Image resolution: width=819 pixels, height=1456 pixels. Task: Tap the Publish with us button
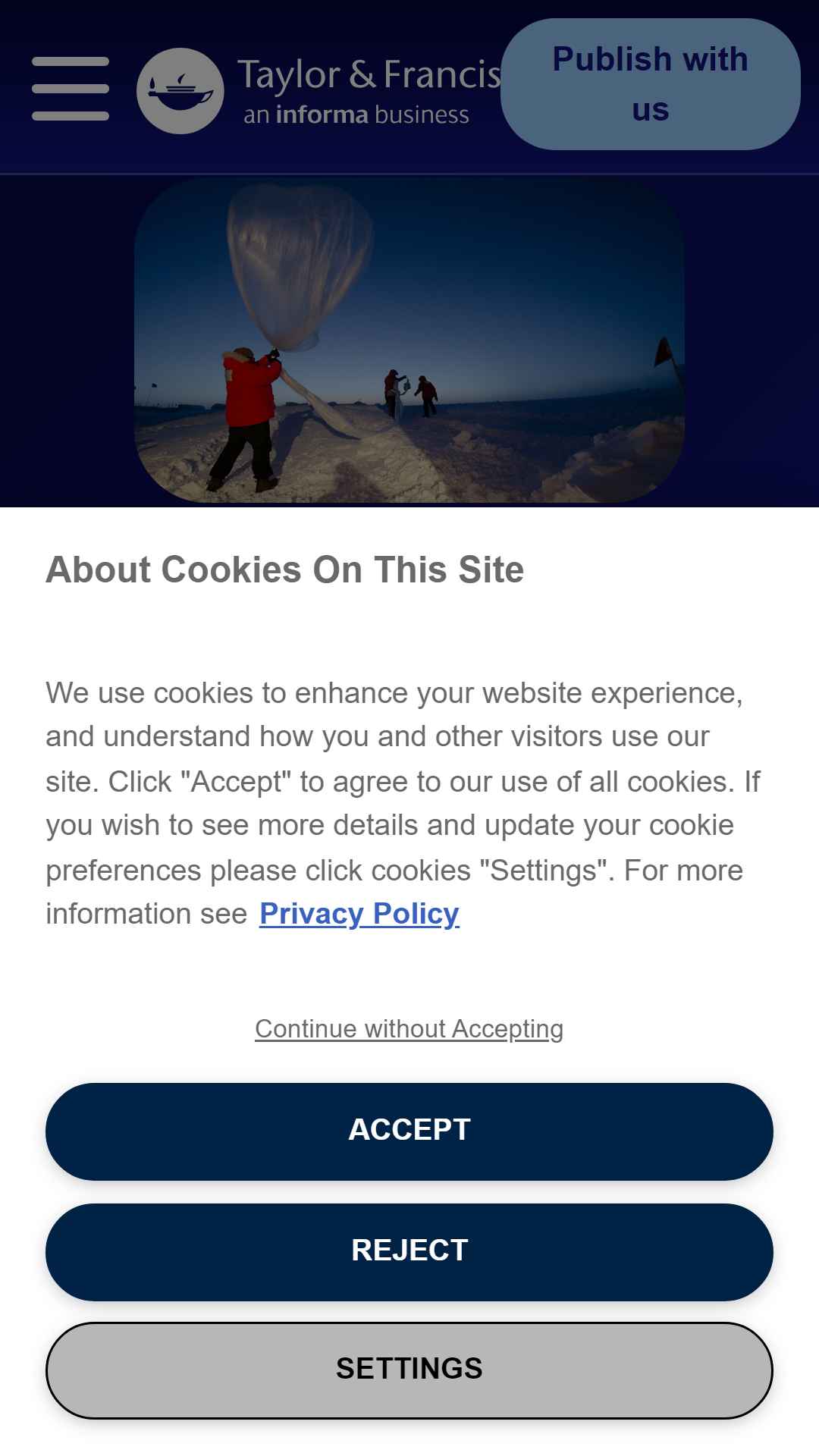click(651, 84)
